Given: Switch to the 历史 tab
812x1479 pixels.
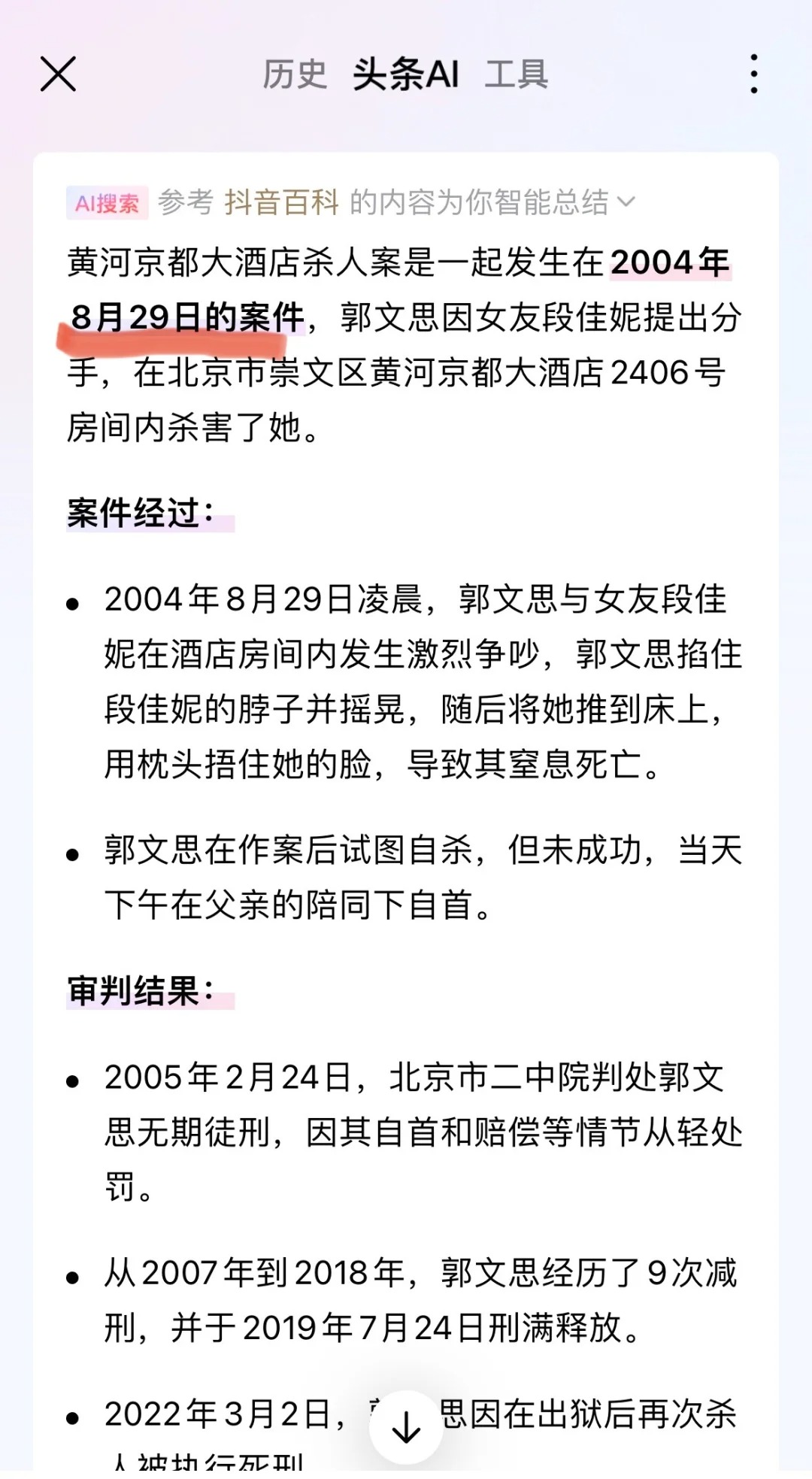Looking at the screenshot, I should 294,74.
